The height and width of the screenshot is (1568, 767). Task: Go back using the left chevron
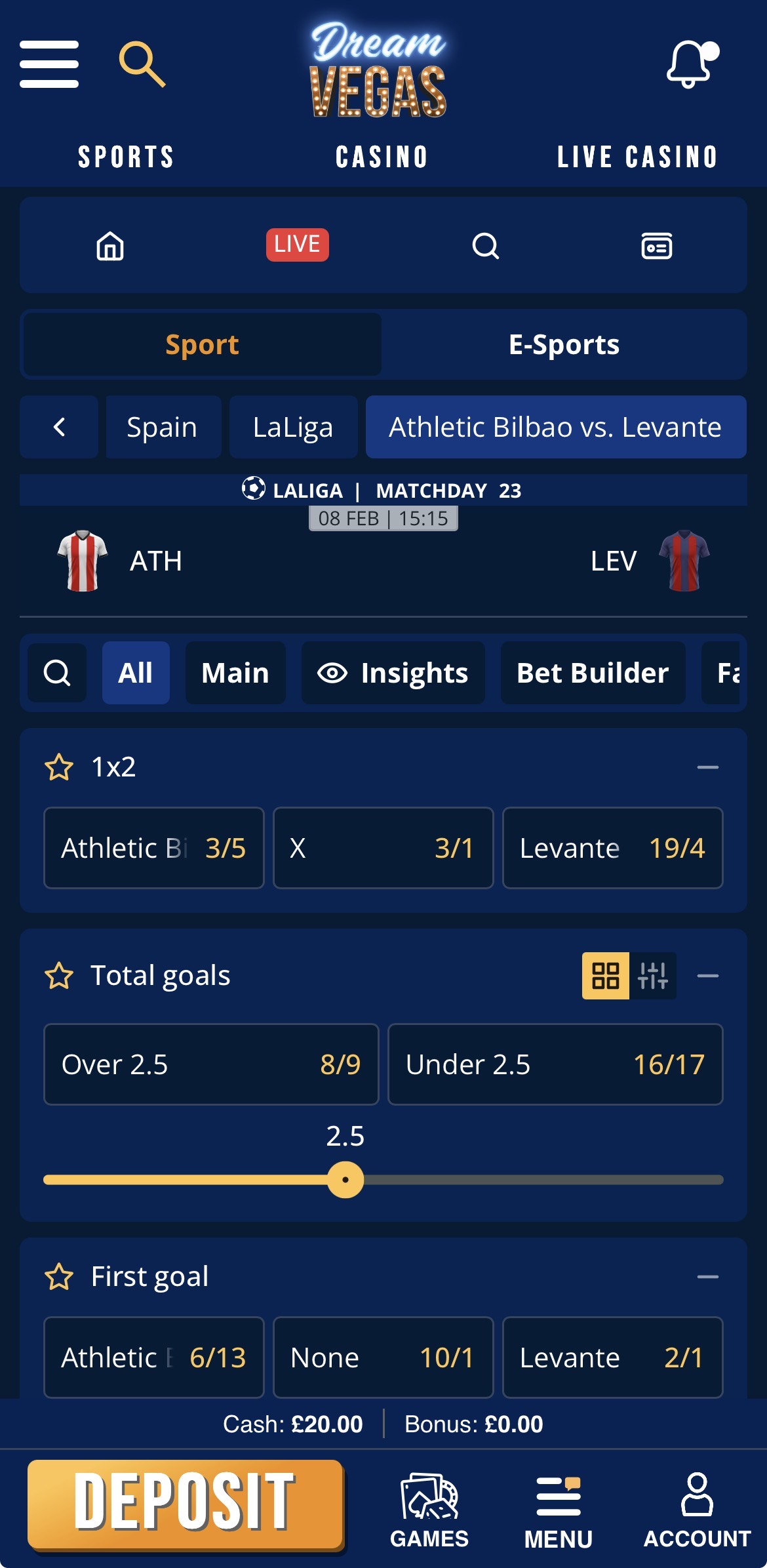[59, 427]
